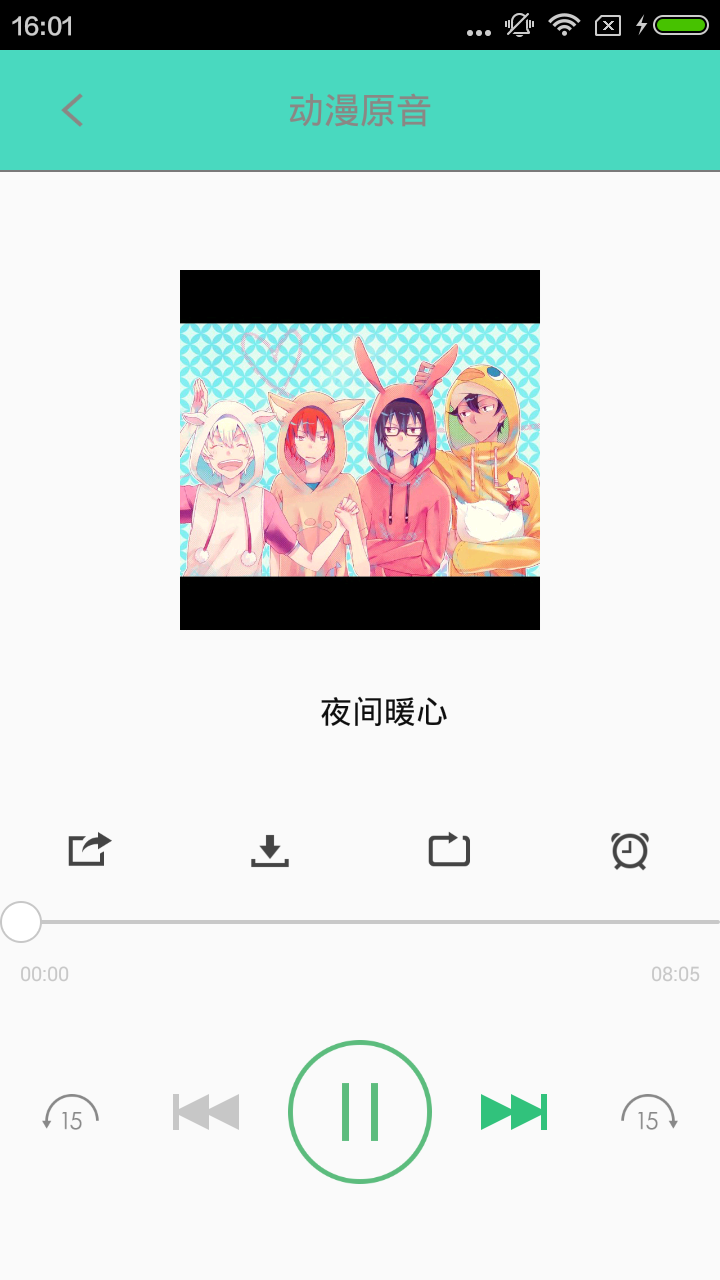Toggle the repeat mode icon
720x1280 pixels.
pyautogui.click(x=449, y=850)
